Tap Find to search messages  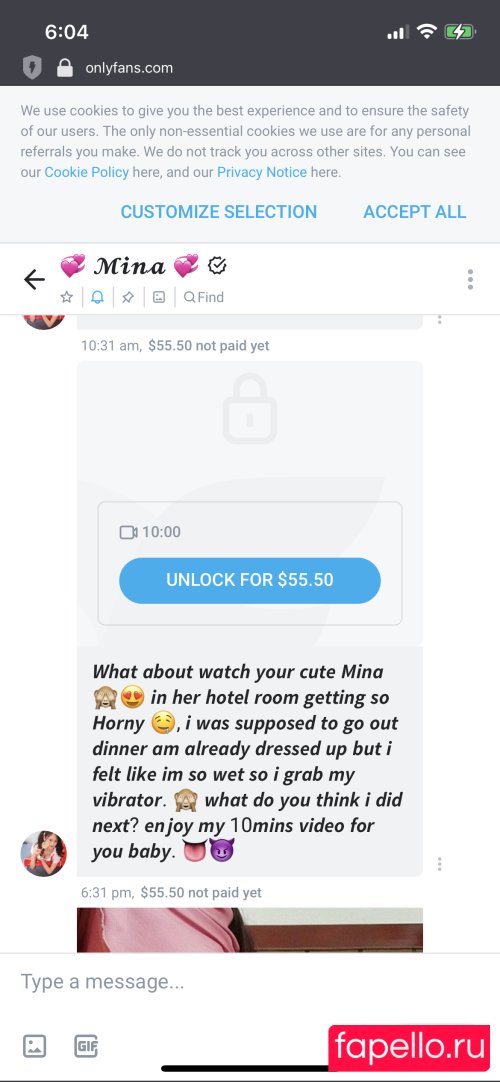[x=203, y=297]
